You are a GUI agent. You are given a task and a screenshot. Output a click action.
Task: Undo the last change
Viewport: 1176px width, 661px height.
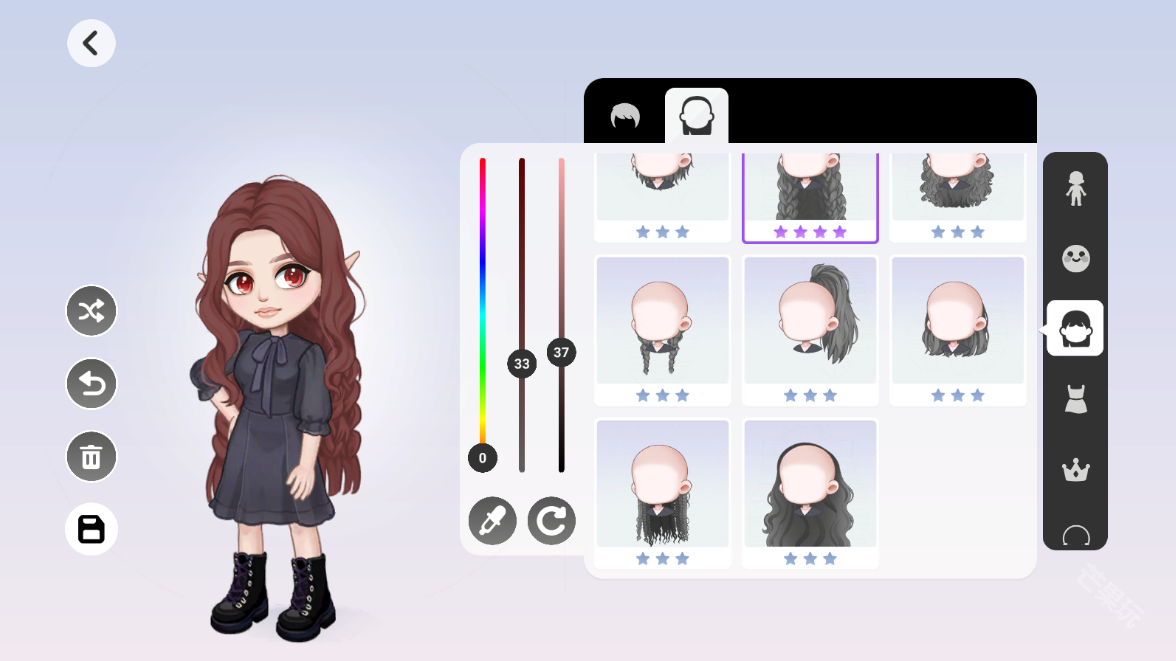point(91,384)
